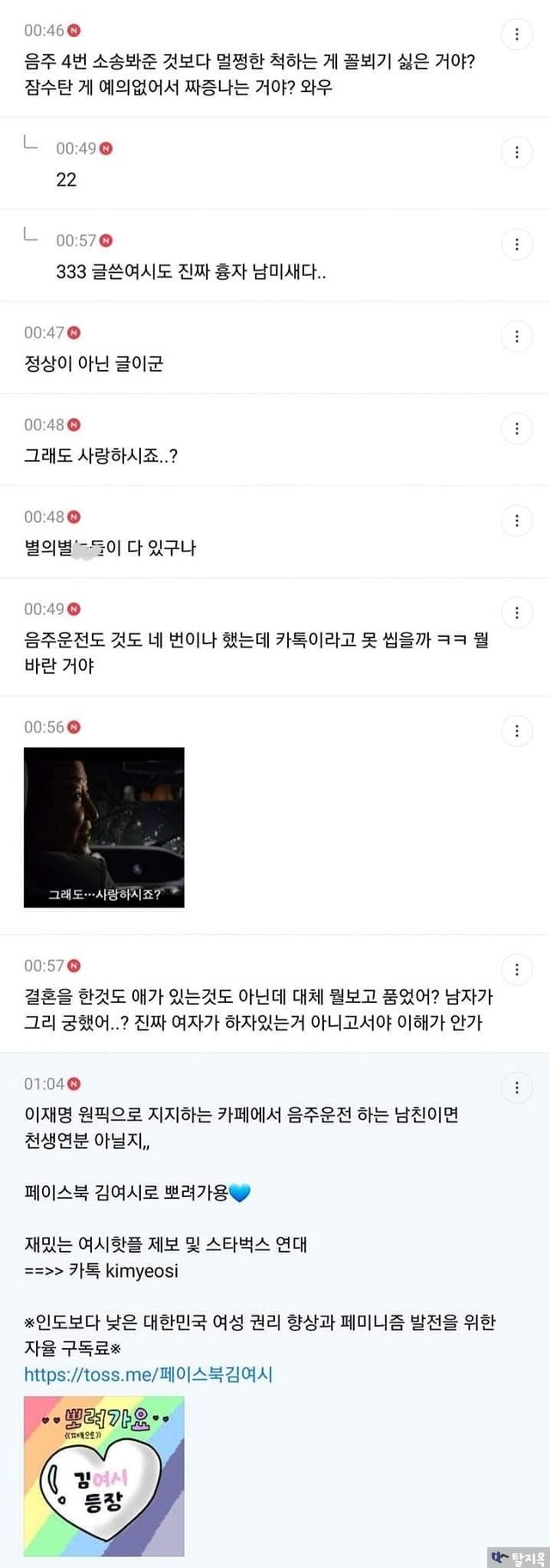This screenshot has height=1568, width=550.
Task: Open options for the '별의별' comment
Action: coord(516,520)
